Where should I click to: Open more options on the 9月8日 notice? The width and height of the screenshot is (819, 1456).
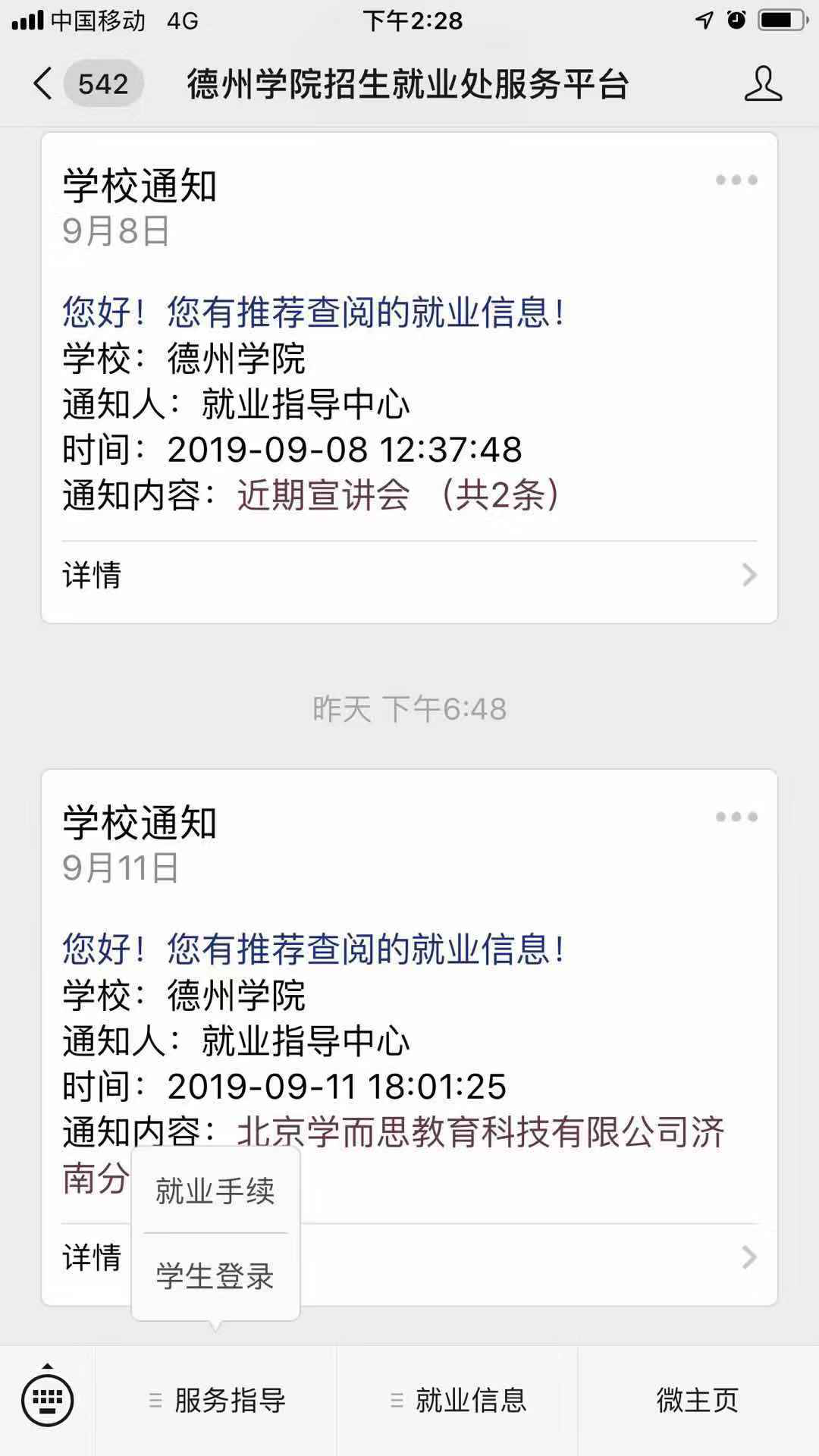click(x=736, y=180)
